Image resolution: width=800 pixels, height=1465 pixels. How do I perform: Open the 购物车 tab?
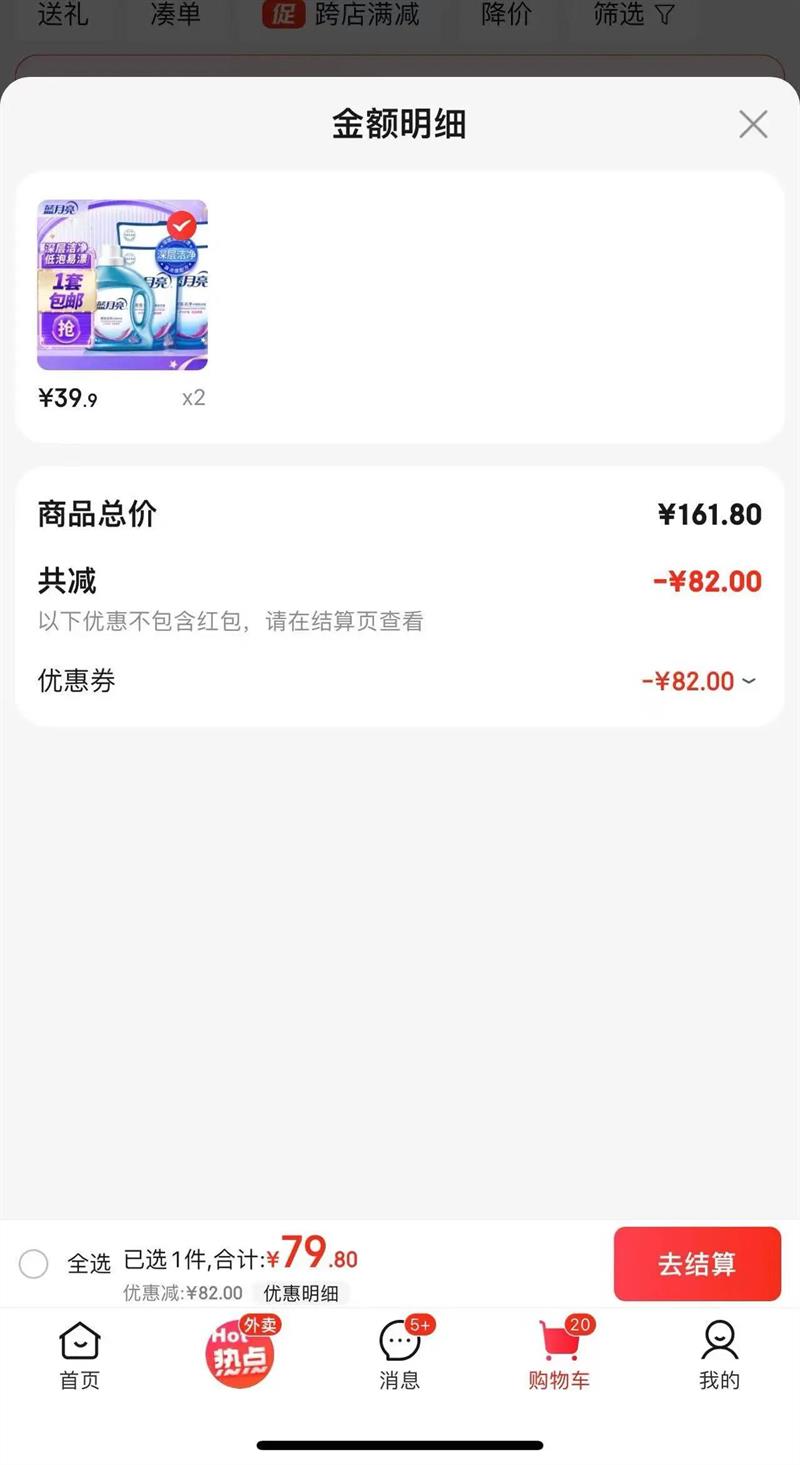pyautogui.click(x=560, y=1355)
